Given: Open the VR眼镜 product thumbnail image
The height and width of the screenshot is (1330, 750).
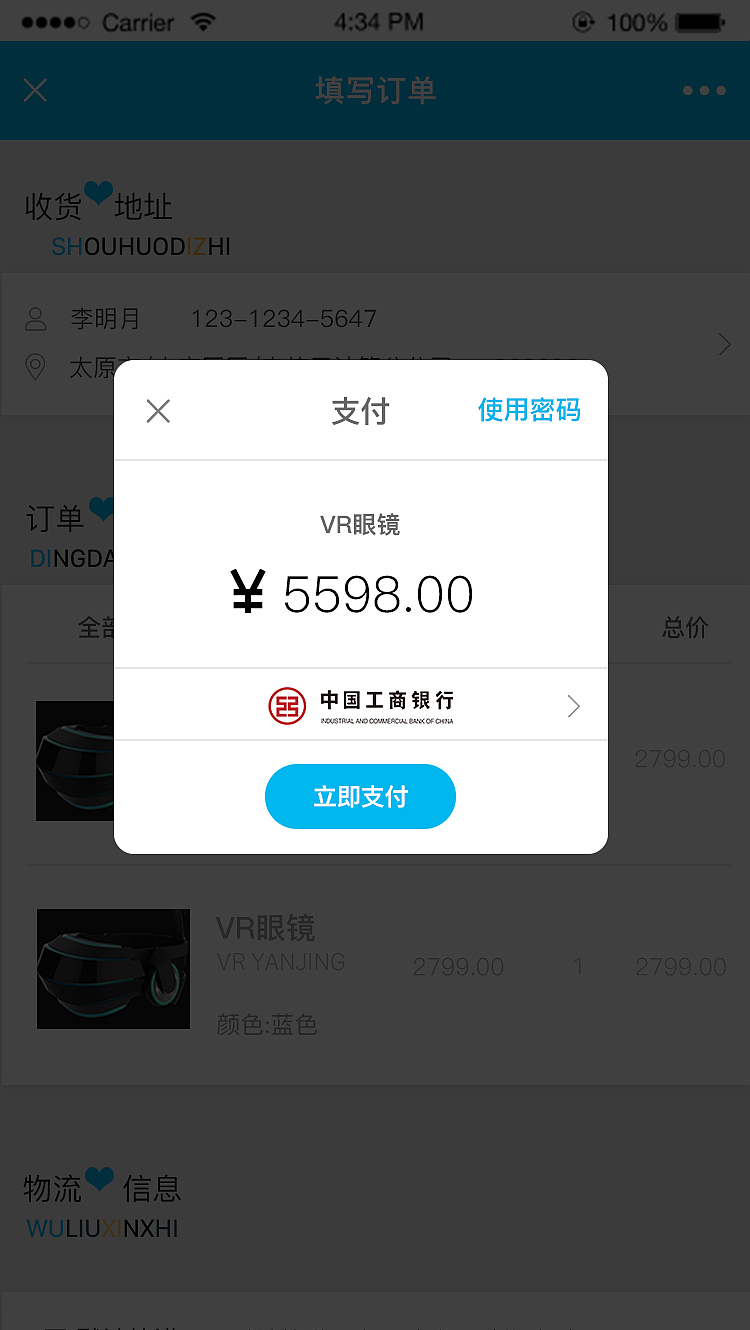Looking at the screenshot, I should [113, 968].
